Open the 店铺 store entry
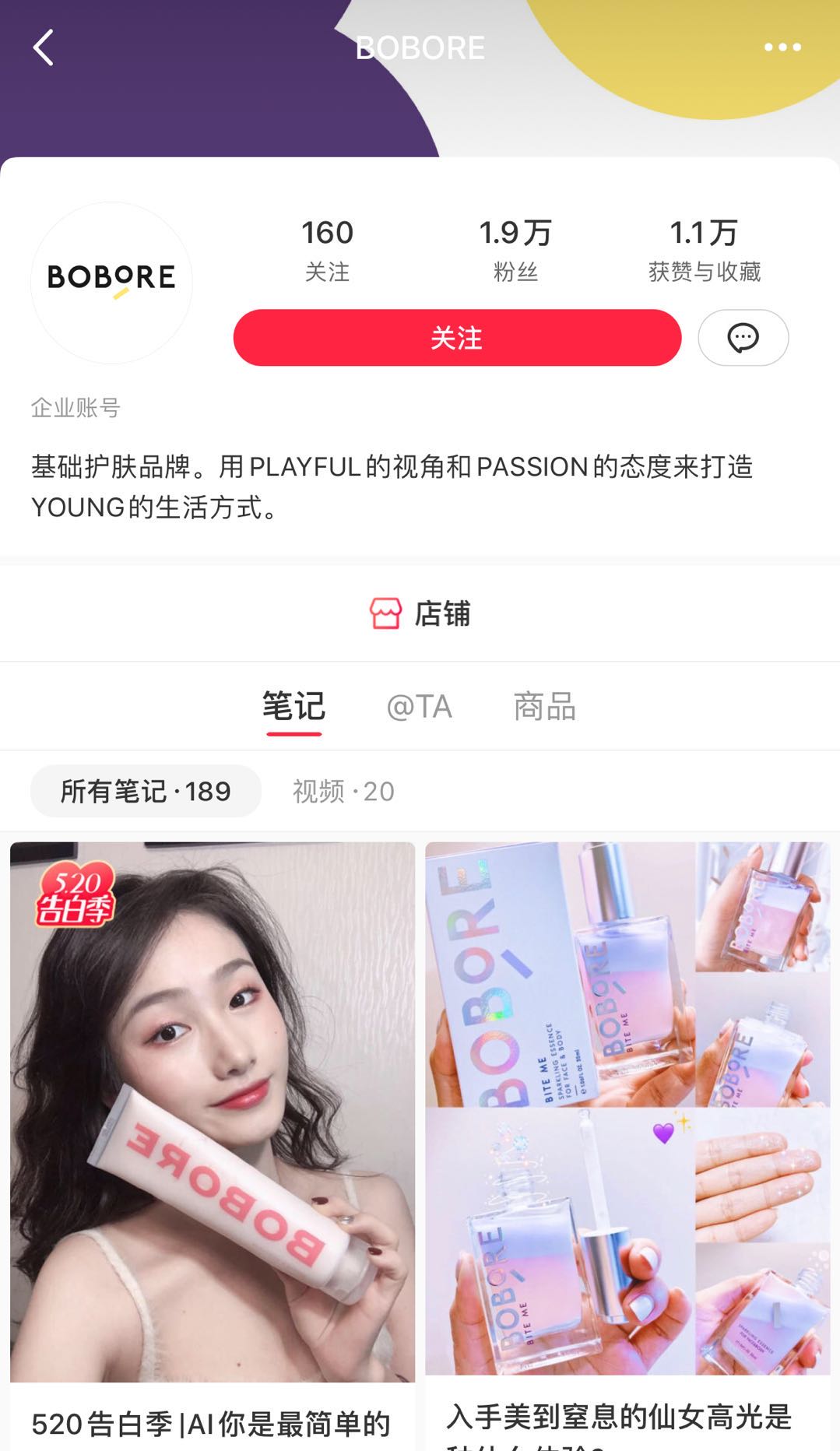This screenshot has width=840, height=1451. 420,613
